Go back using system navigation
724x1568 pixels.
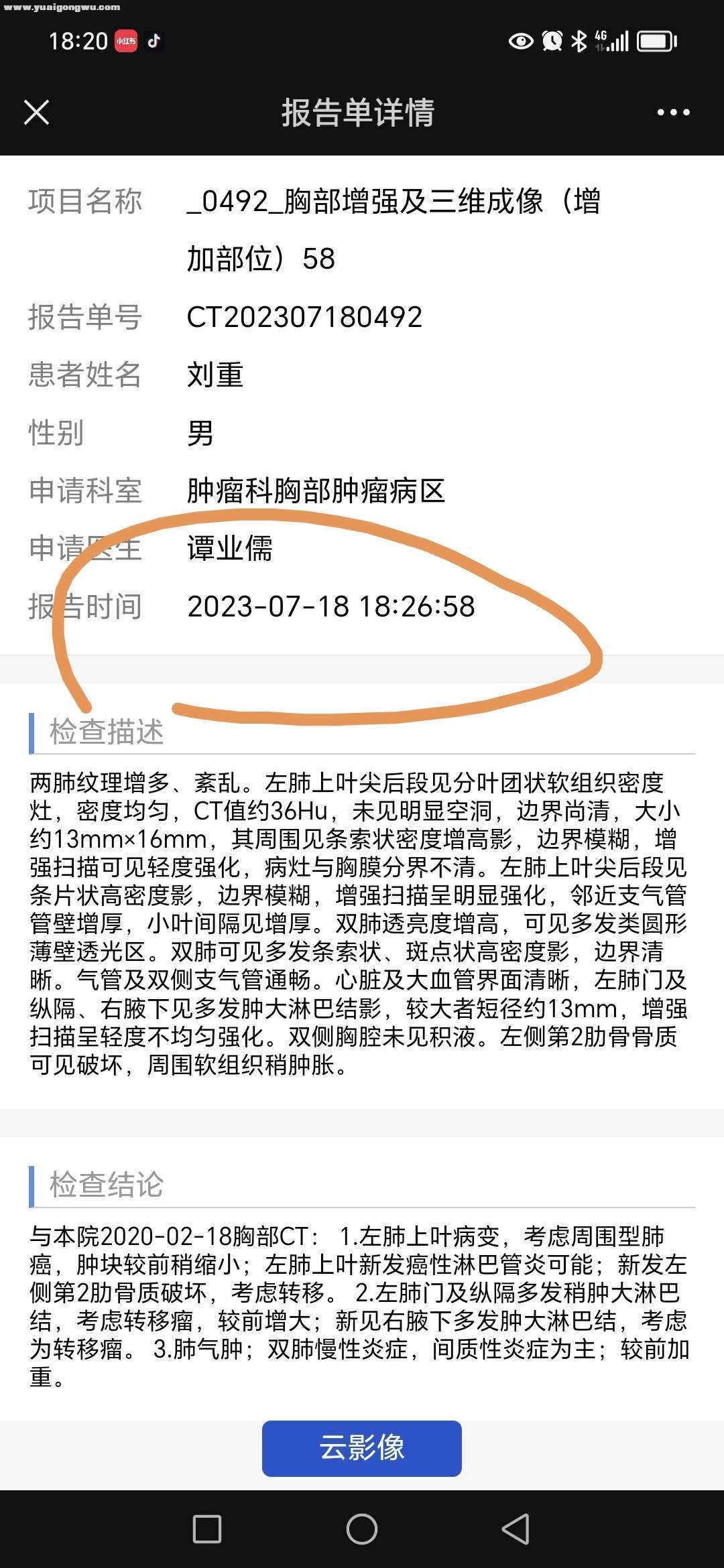pos(516,1528)
